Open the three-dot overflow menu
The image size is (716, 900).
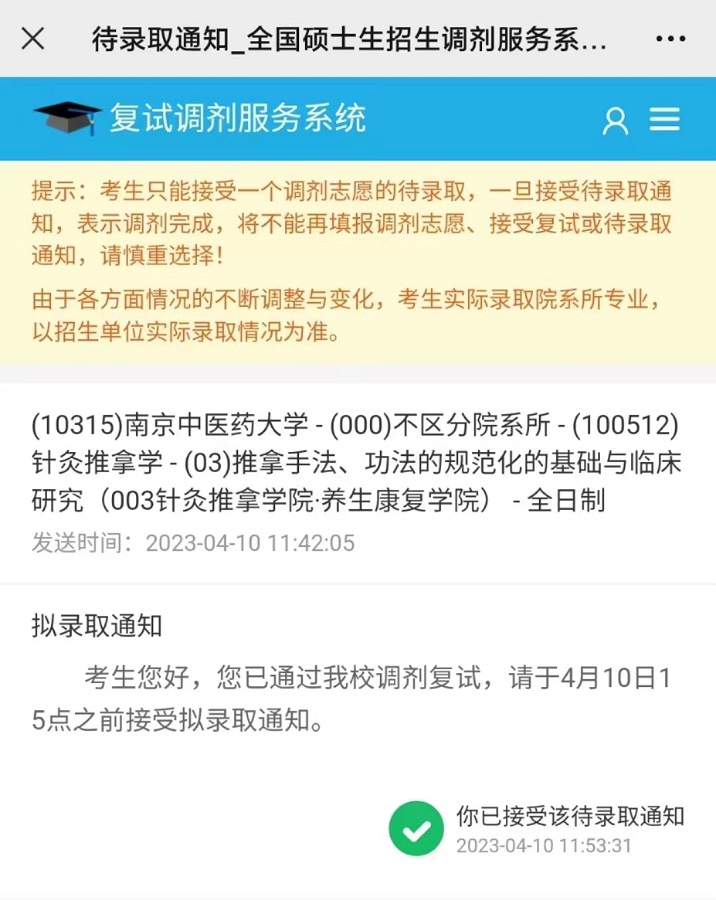670,39
